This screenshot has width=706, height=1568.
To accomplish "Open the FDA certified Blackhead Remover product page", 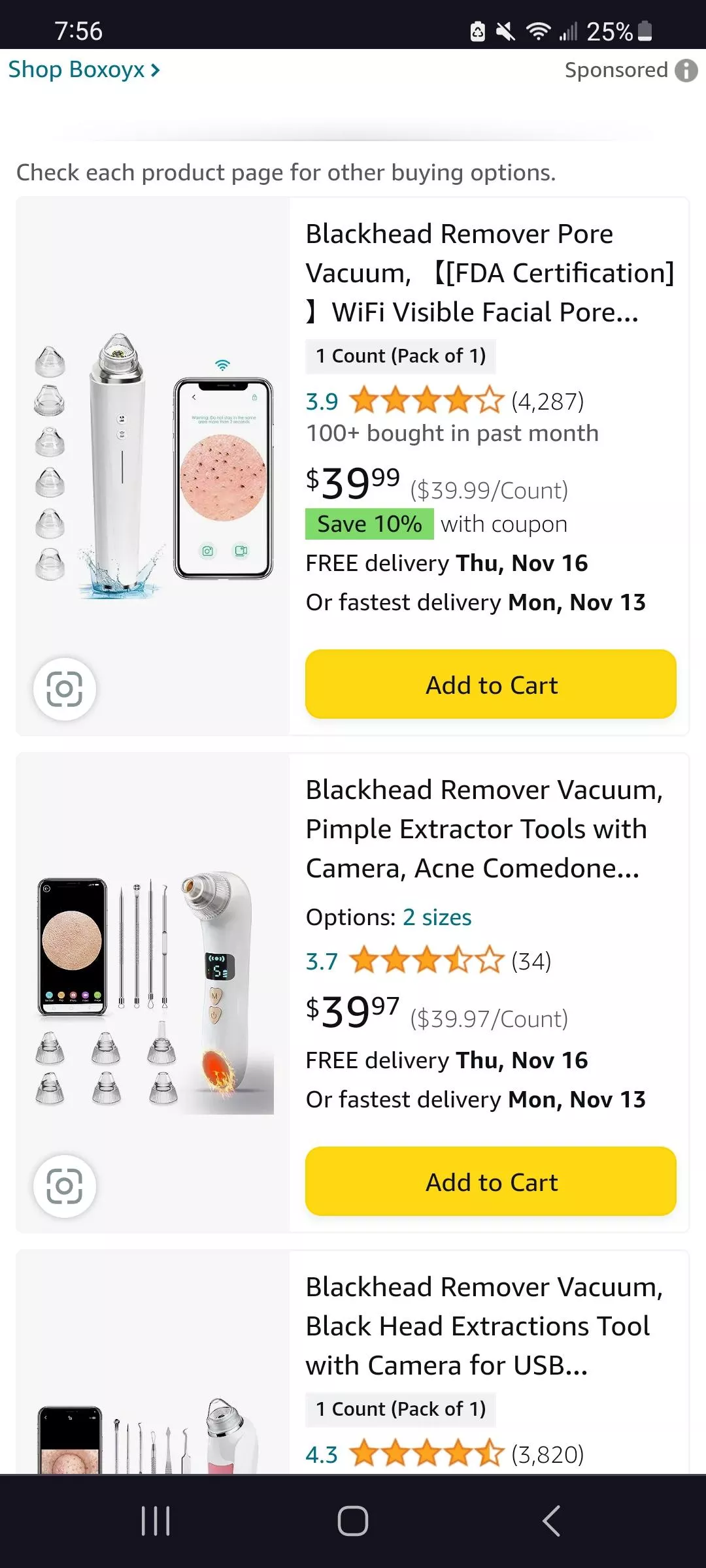I will pyautogui.click(x=489, y=272).
